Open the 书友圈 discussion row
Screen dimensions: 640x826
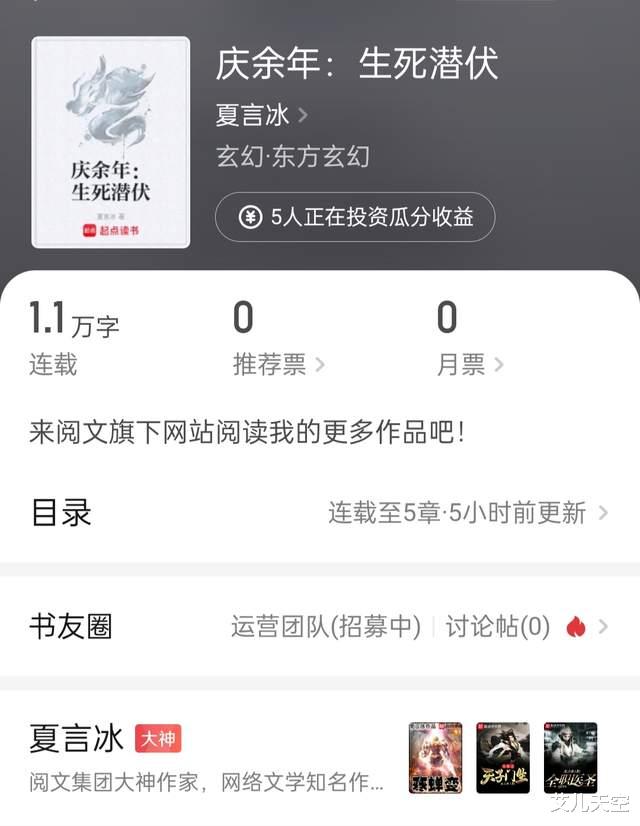[319, 627]
